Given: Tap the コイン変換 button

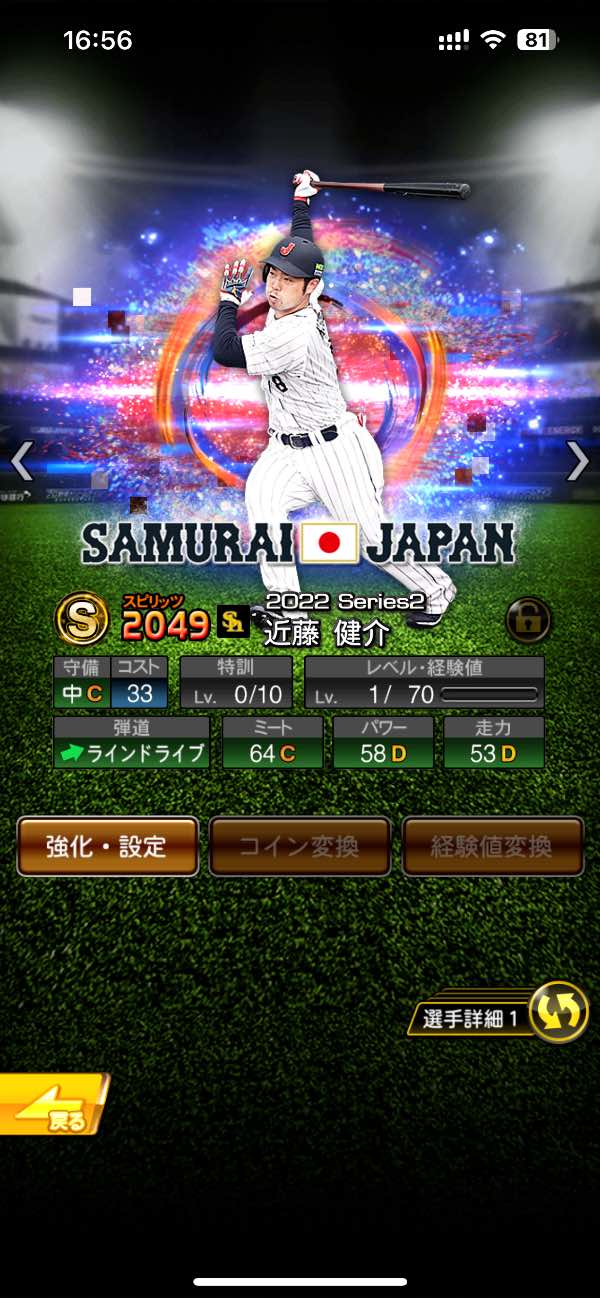Looking at the screenshot, I should 299,846.
